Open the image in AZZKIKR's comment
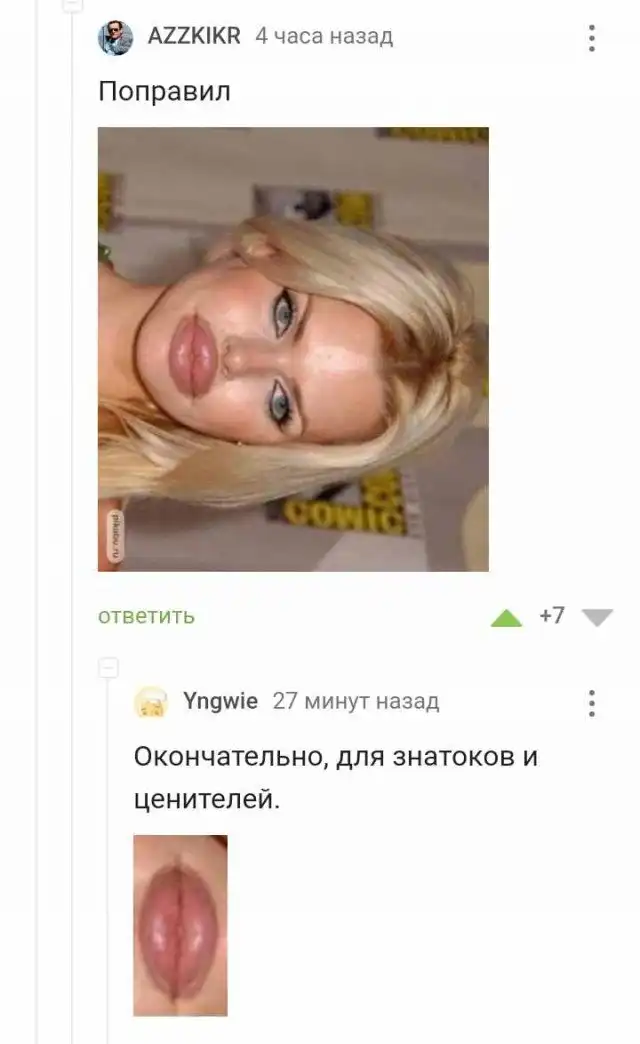 (x=293, y=349)
